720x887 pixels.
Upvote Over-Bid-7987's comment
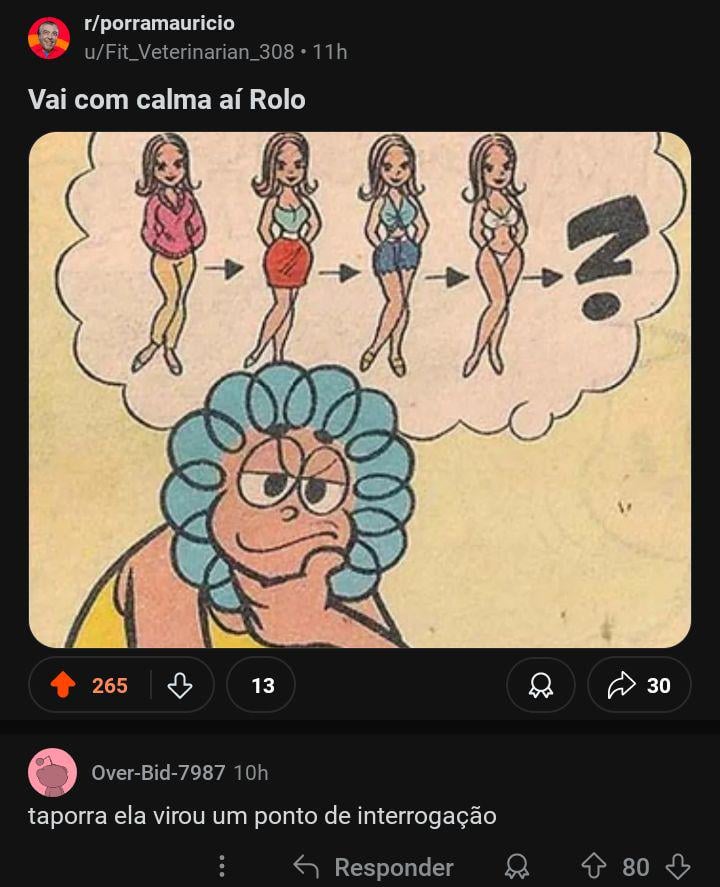594,866
